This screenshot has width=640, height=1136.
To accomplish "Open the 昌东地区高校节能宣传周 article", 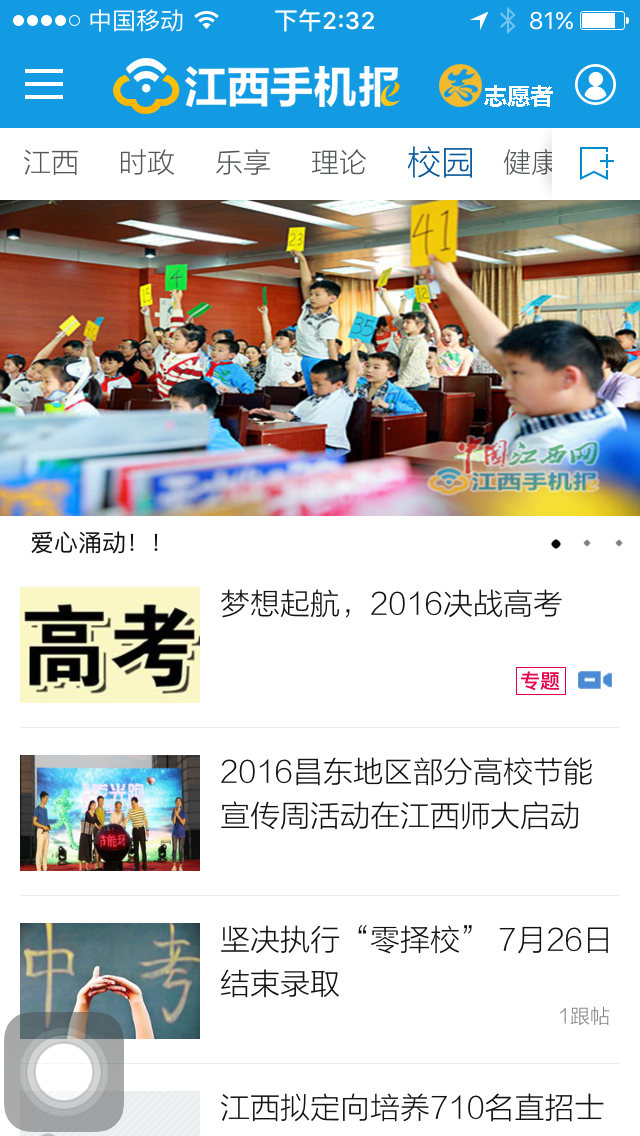I will click(x=405, y=794).
